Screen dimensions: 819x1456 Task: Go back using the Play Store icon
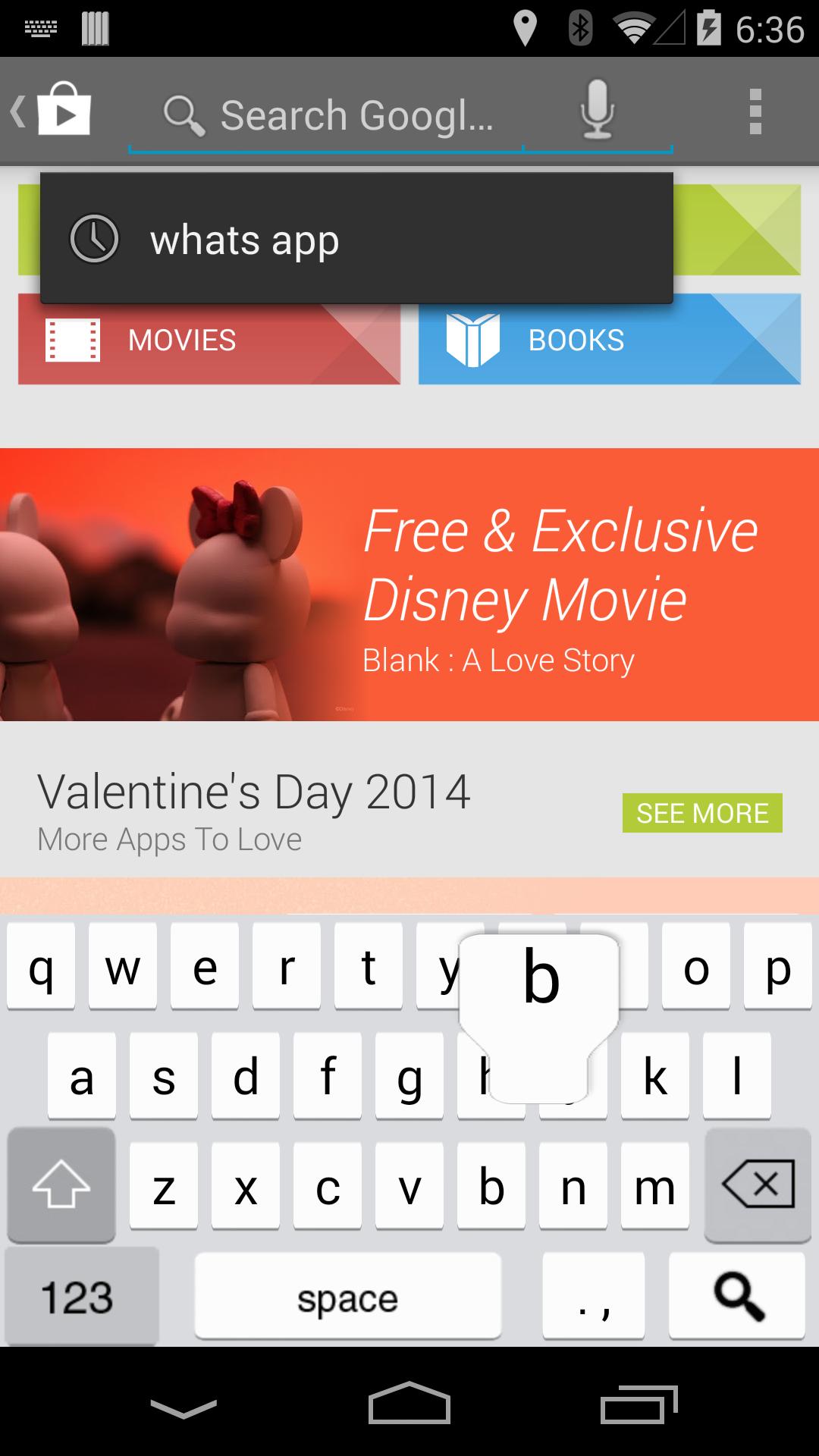[x=53, y=111]
